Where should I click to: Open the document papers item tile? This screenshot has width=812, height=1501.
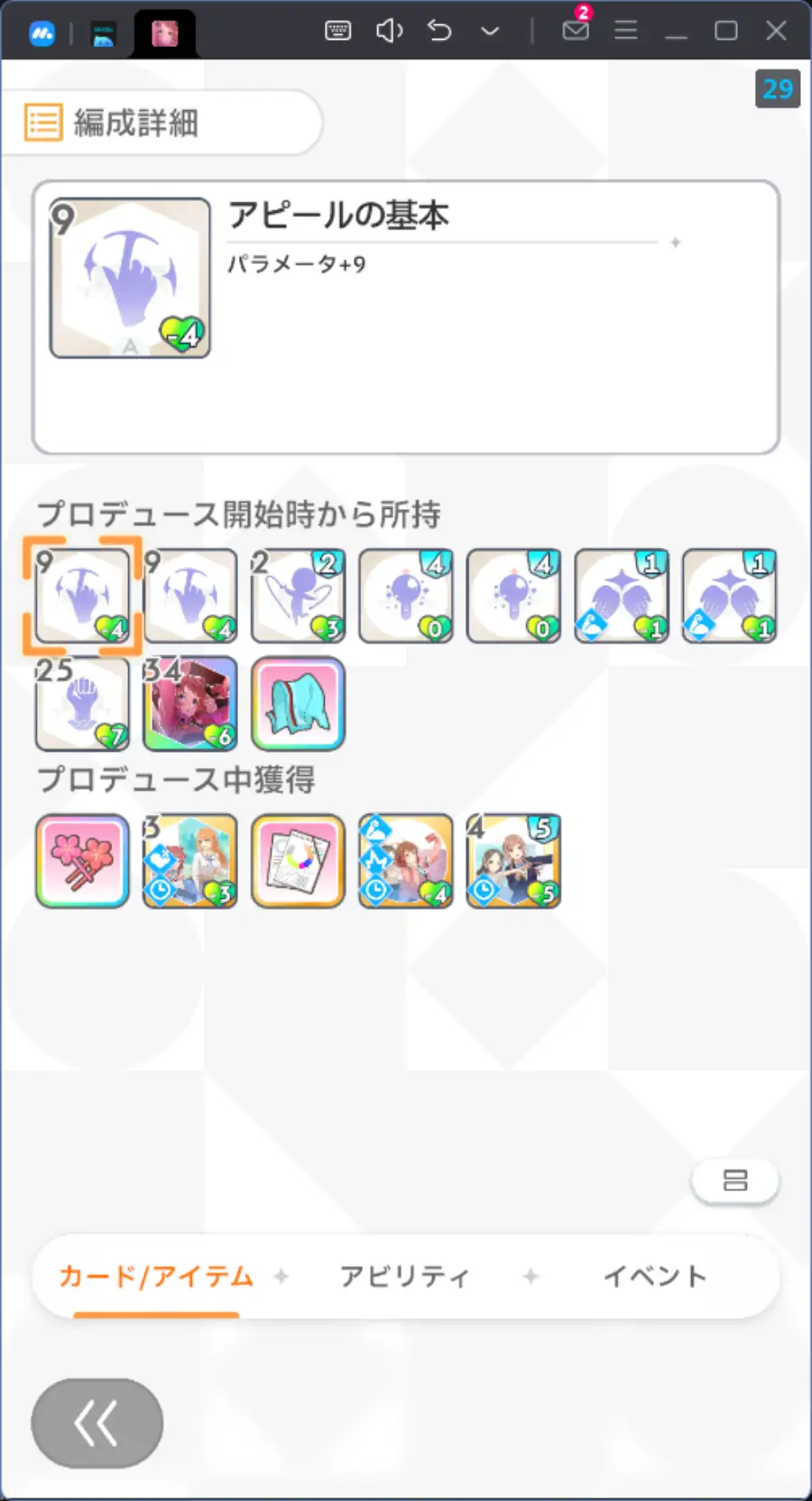(x=298, y=861)
